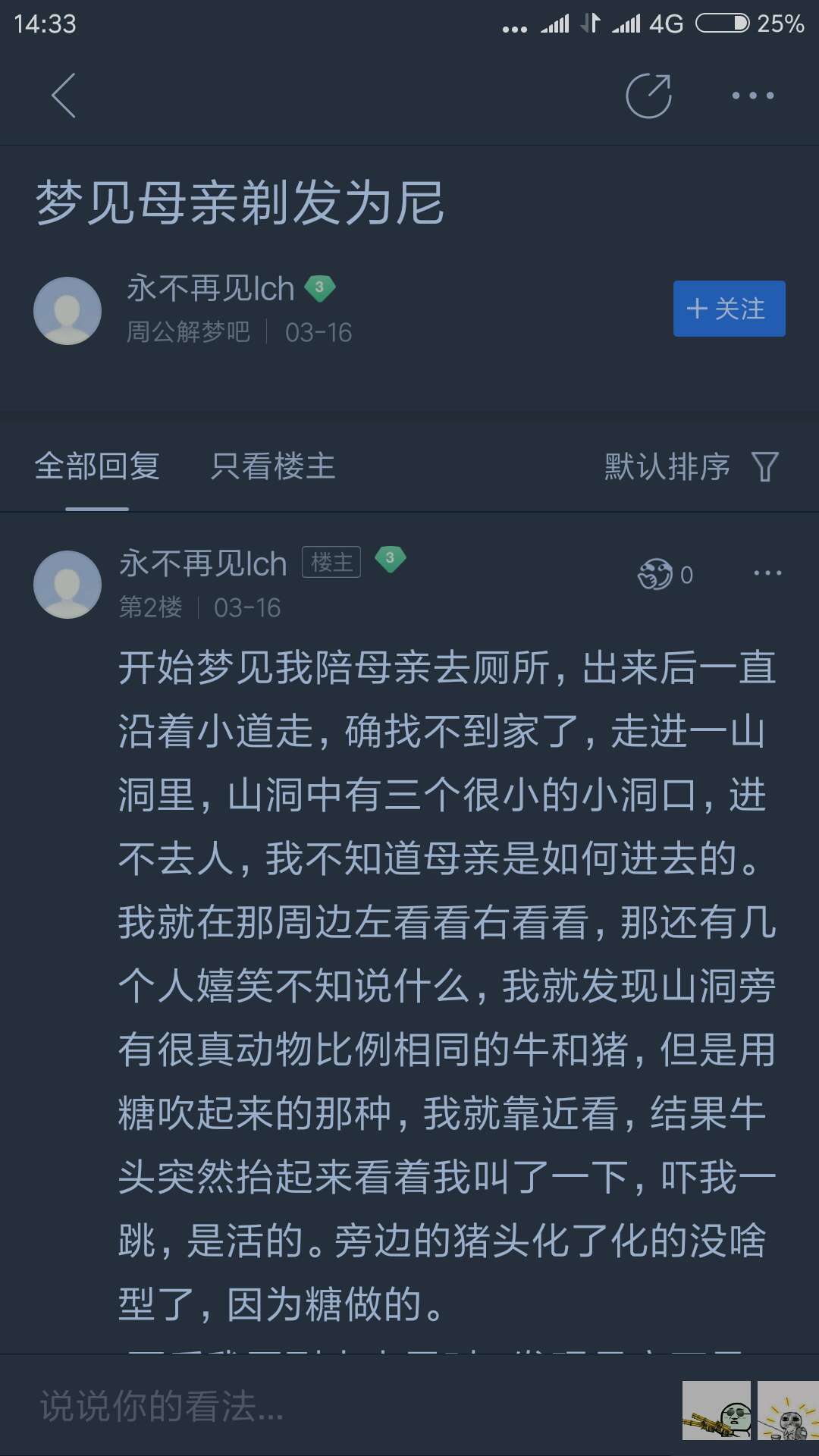The height and width of the screenshot is (1456, 819).
Task: Pick the sunglasses meme sticker
Action: coord(716,1410)
